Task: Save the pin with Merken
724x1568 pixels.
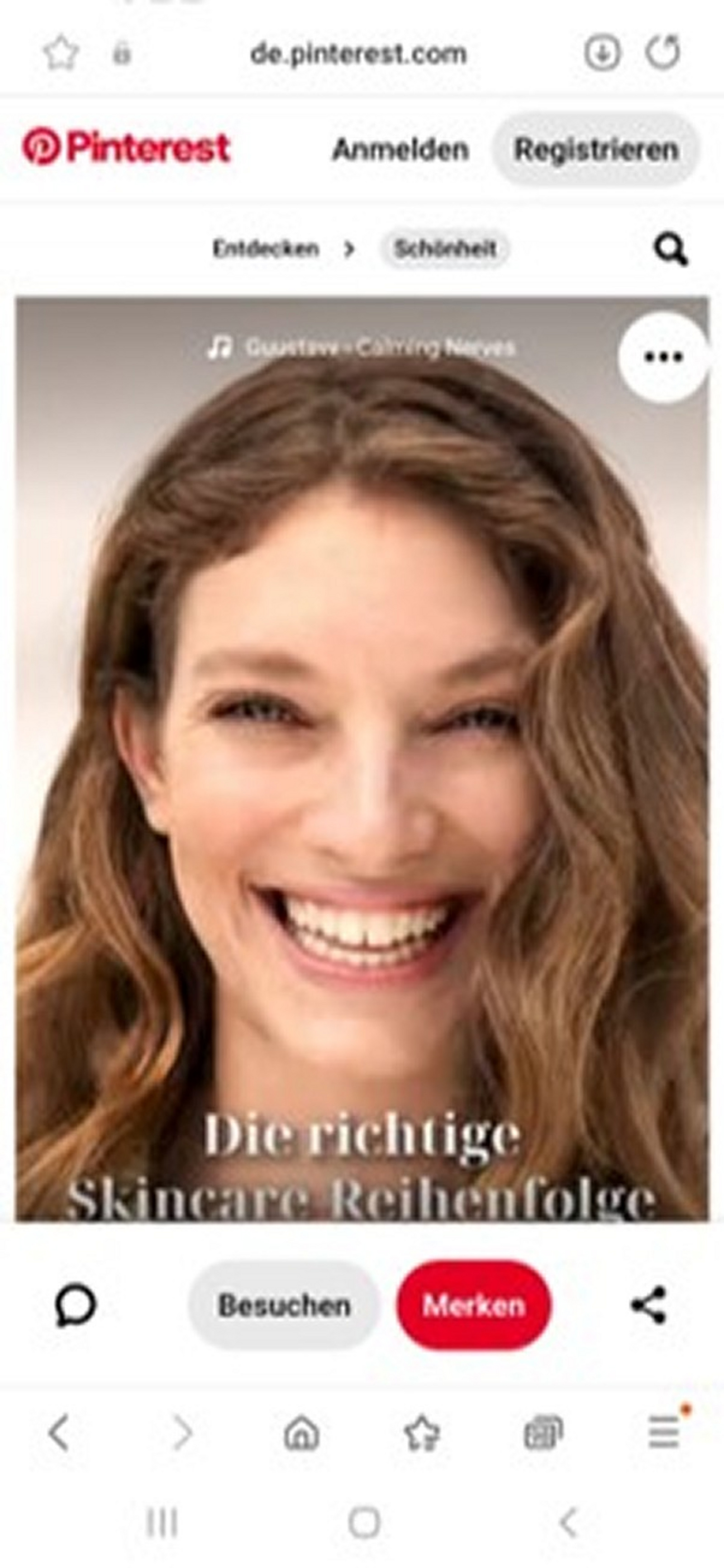Action: click(473, 1305)
